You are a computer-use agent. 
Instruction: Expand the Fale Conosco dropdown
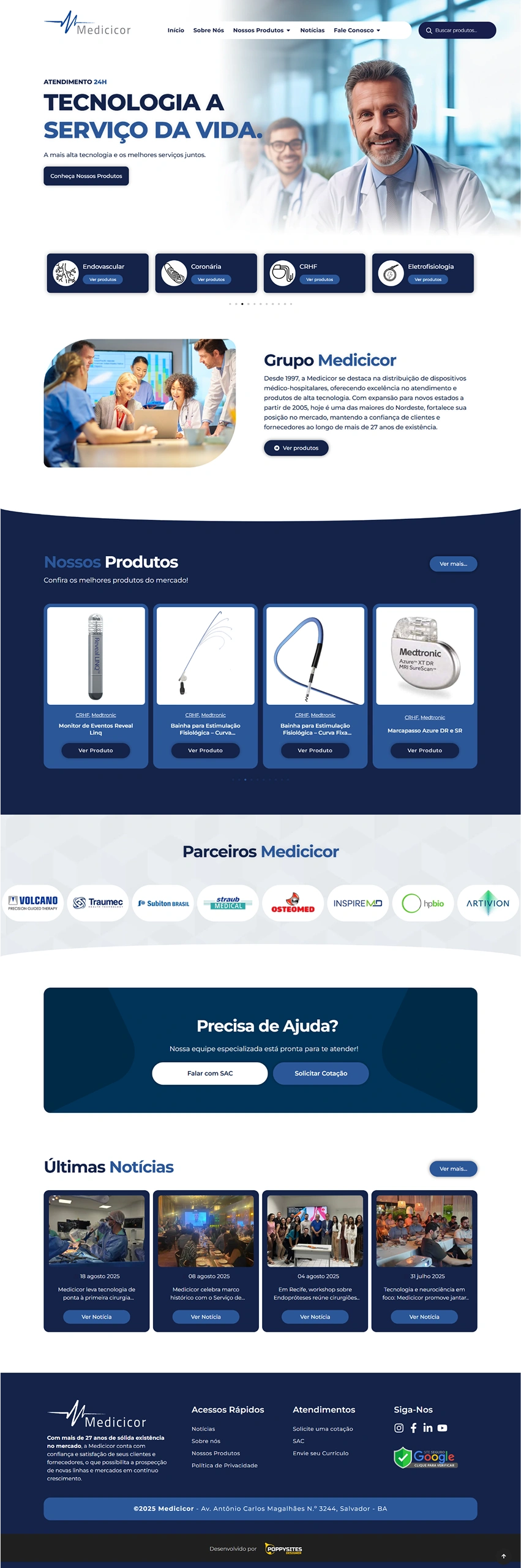[x=357, y=30]
